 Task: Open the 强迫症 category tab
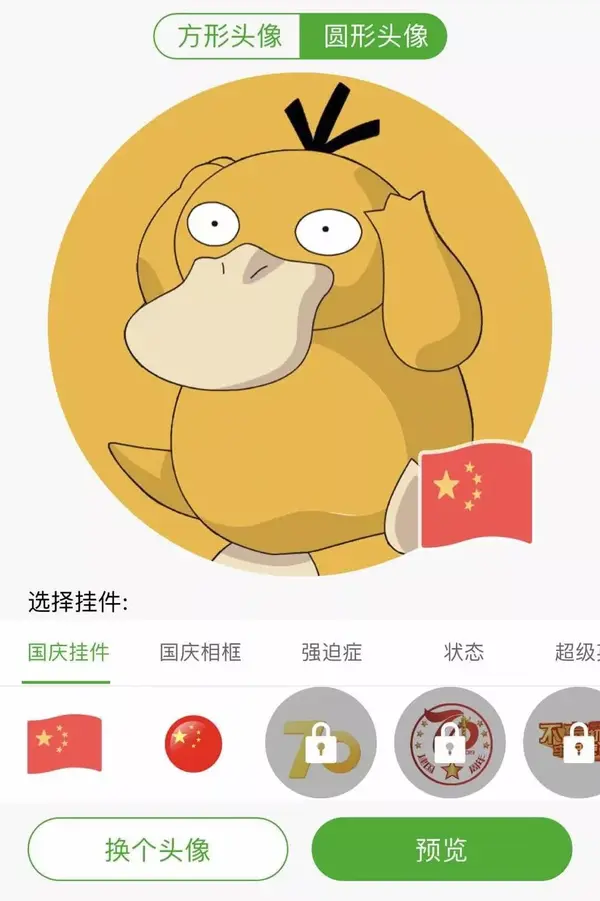click(332, 653)
